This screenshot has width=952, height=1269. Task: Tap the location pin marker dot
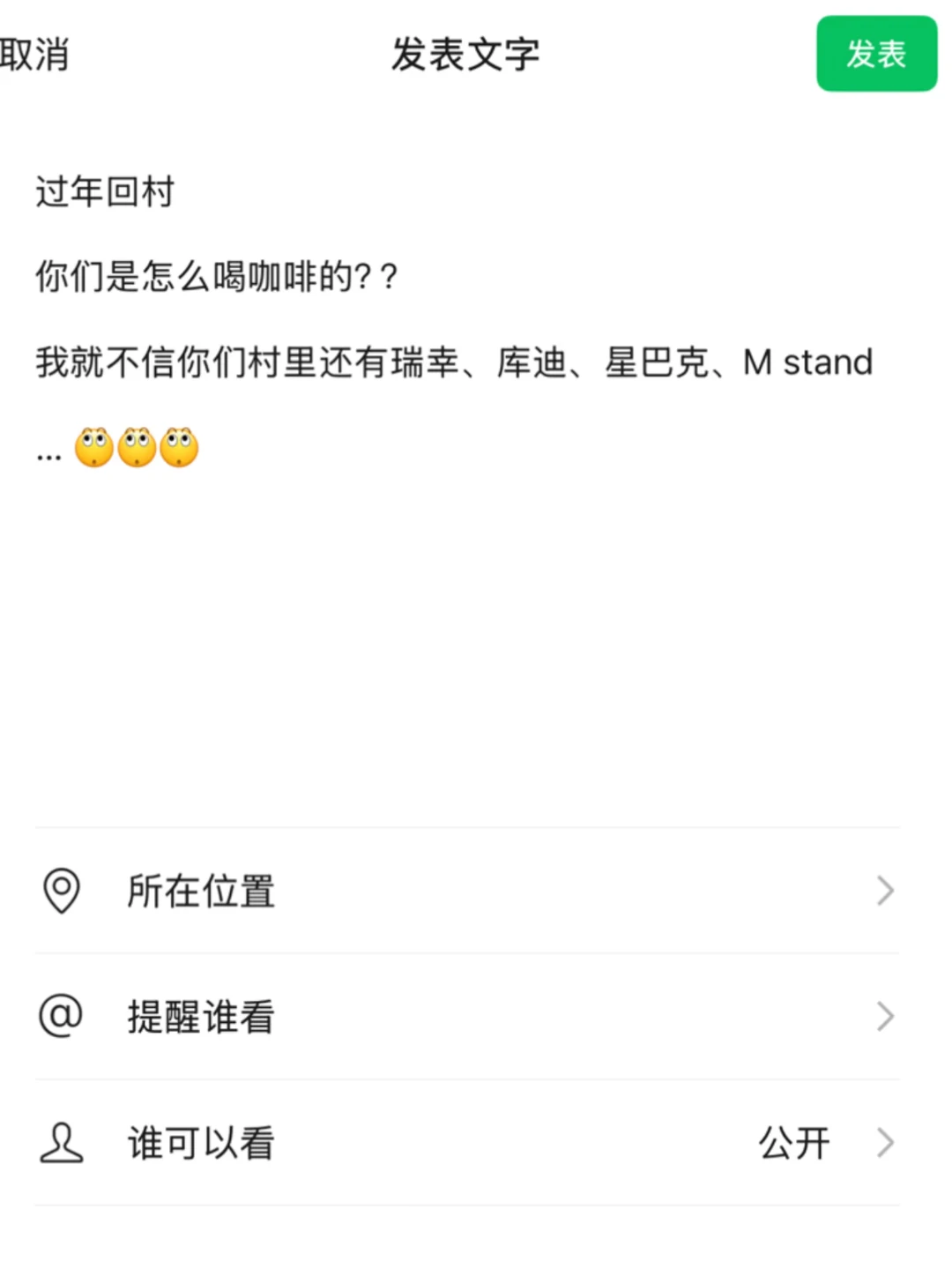60,886
